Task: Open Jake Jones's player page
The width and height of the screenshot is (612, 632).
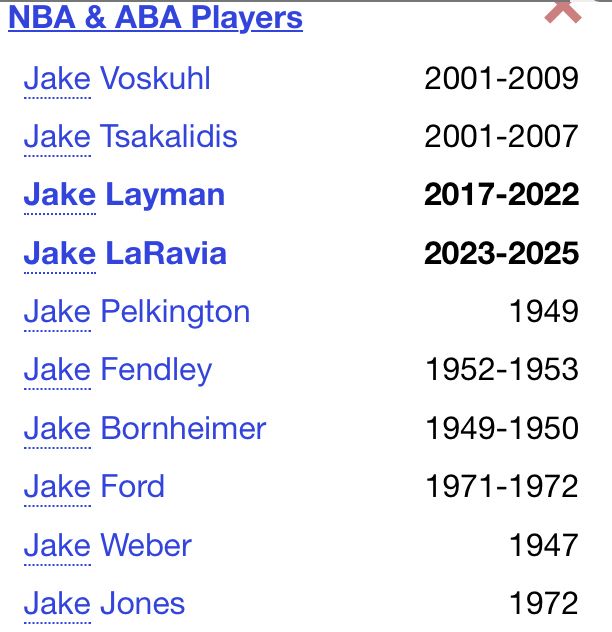Action: (x=104, y=603)
